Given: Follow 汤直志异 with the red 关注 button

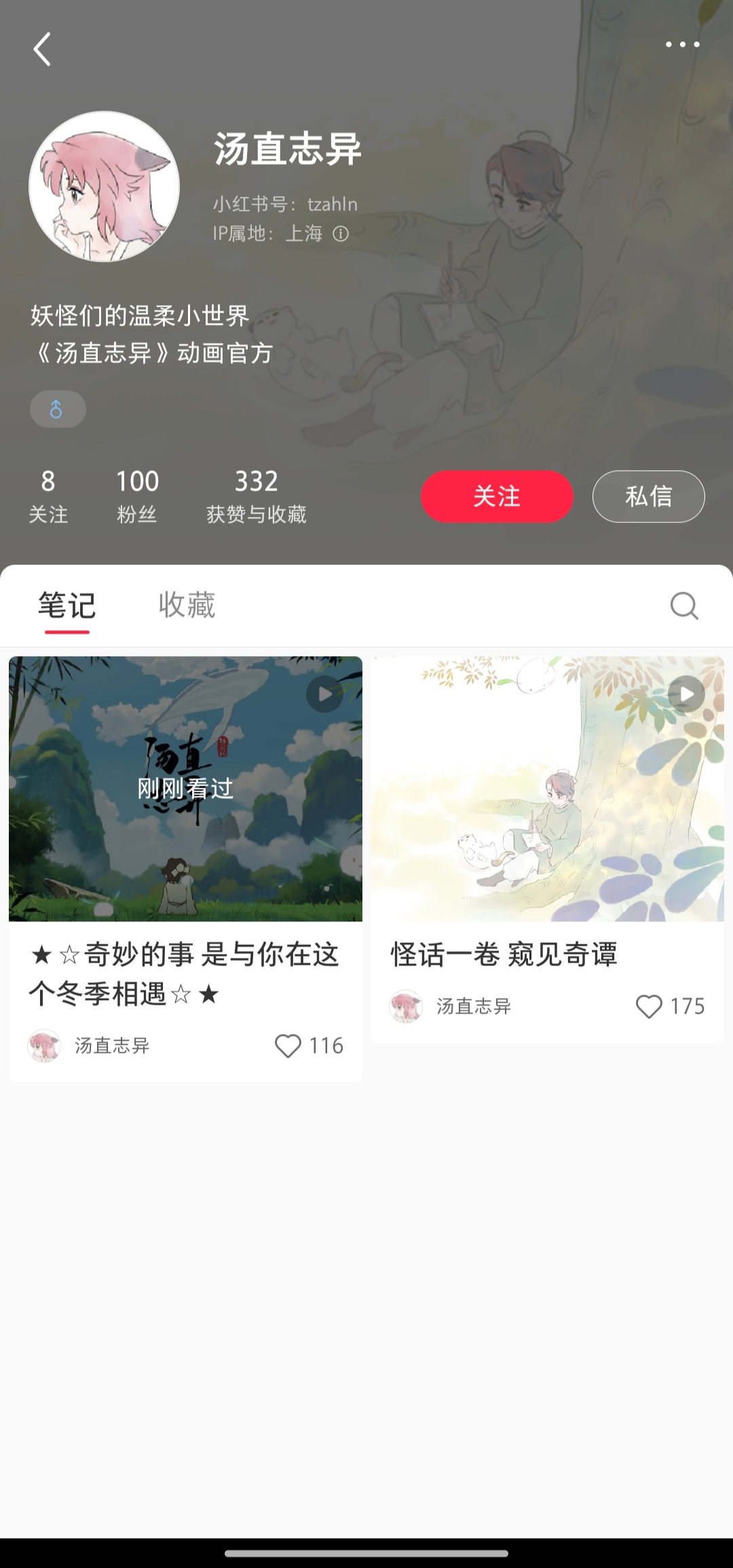Looking at the screenshot, I should coord(497,496).
